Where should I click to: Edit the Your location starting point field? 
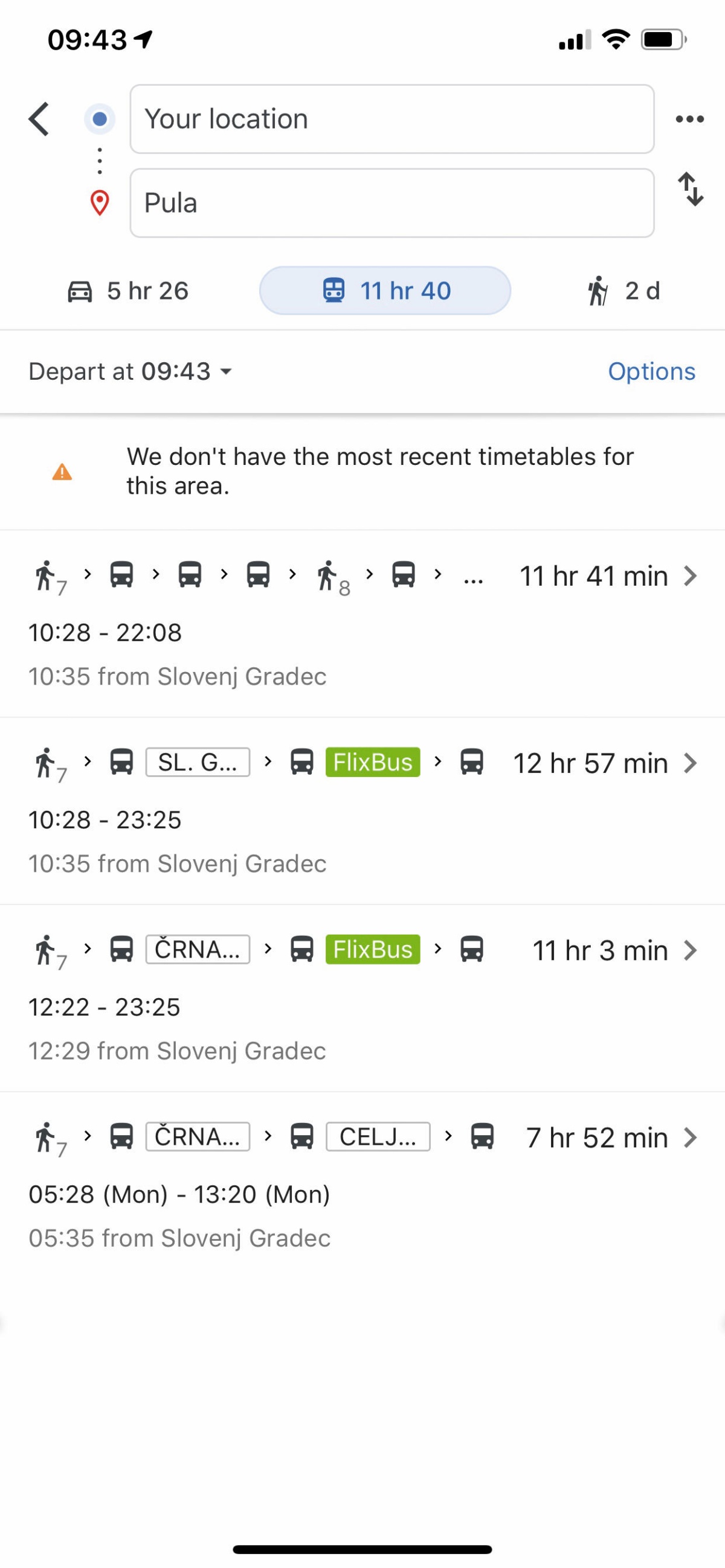coord(391,119)
